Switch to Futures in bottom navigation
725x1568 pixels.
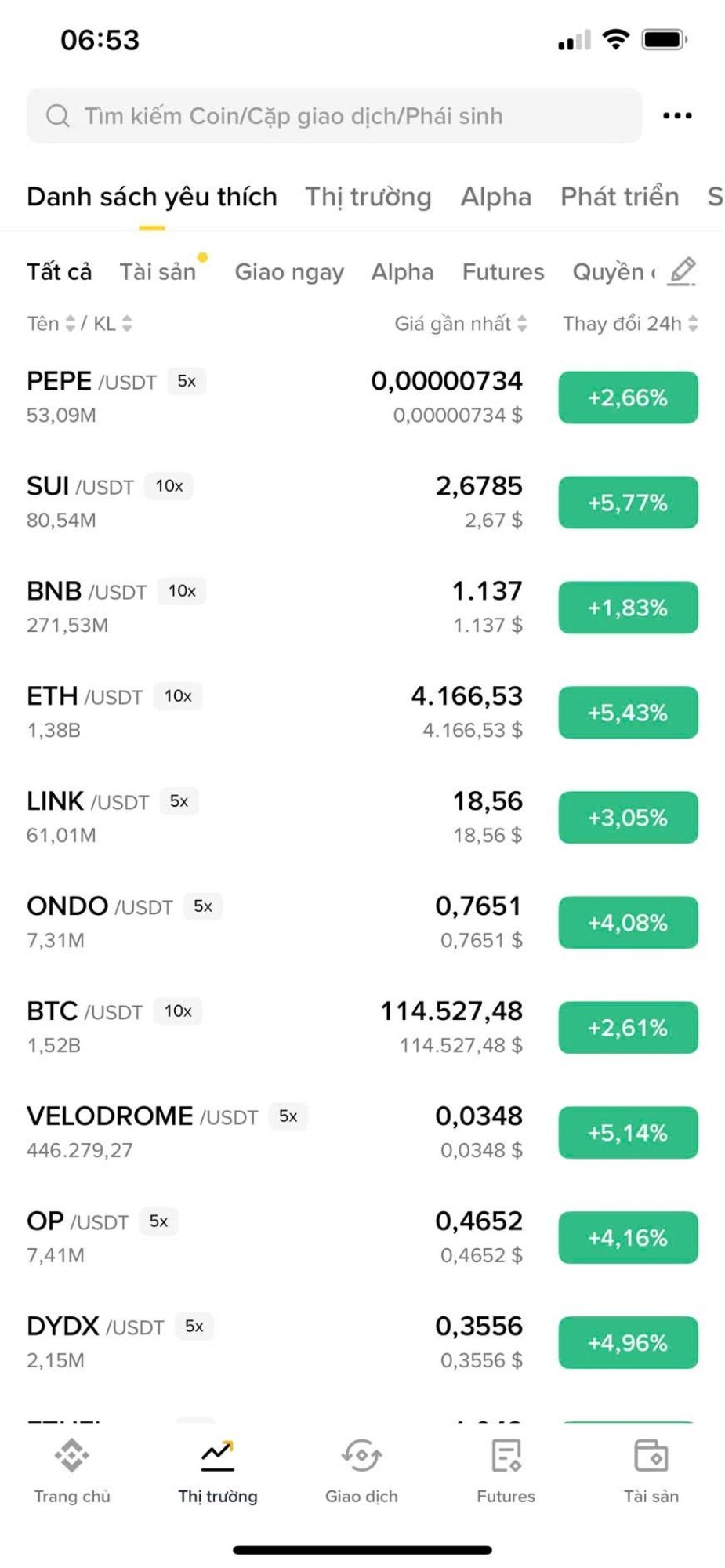[506, 1472]
